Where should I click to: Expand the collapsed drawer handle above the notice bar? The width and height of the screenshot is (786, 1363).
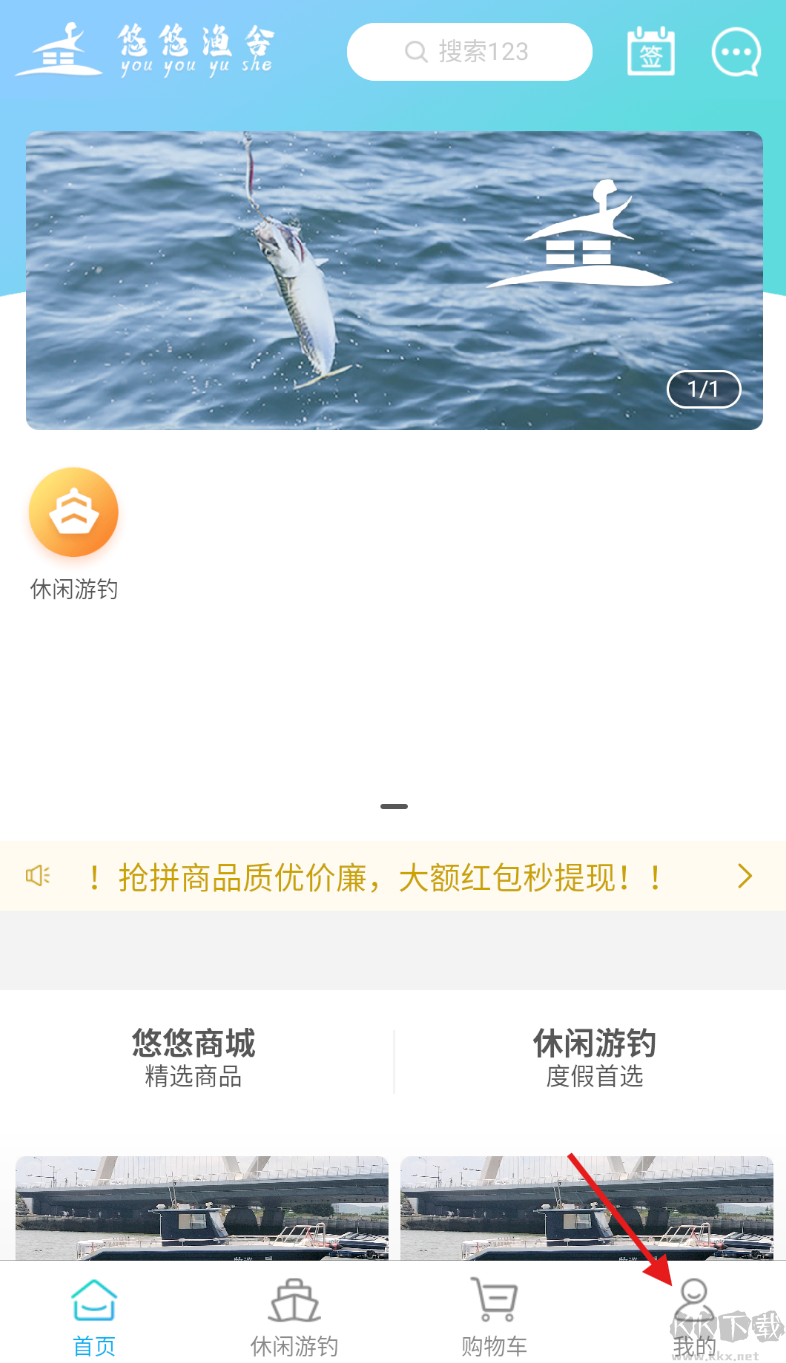click(393, 805)
